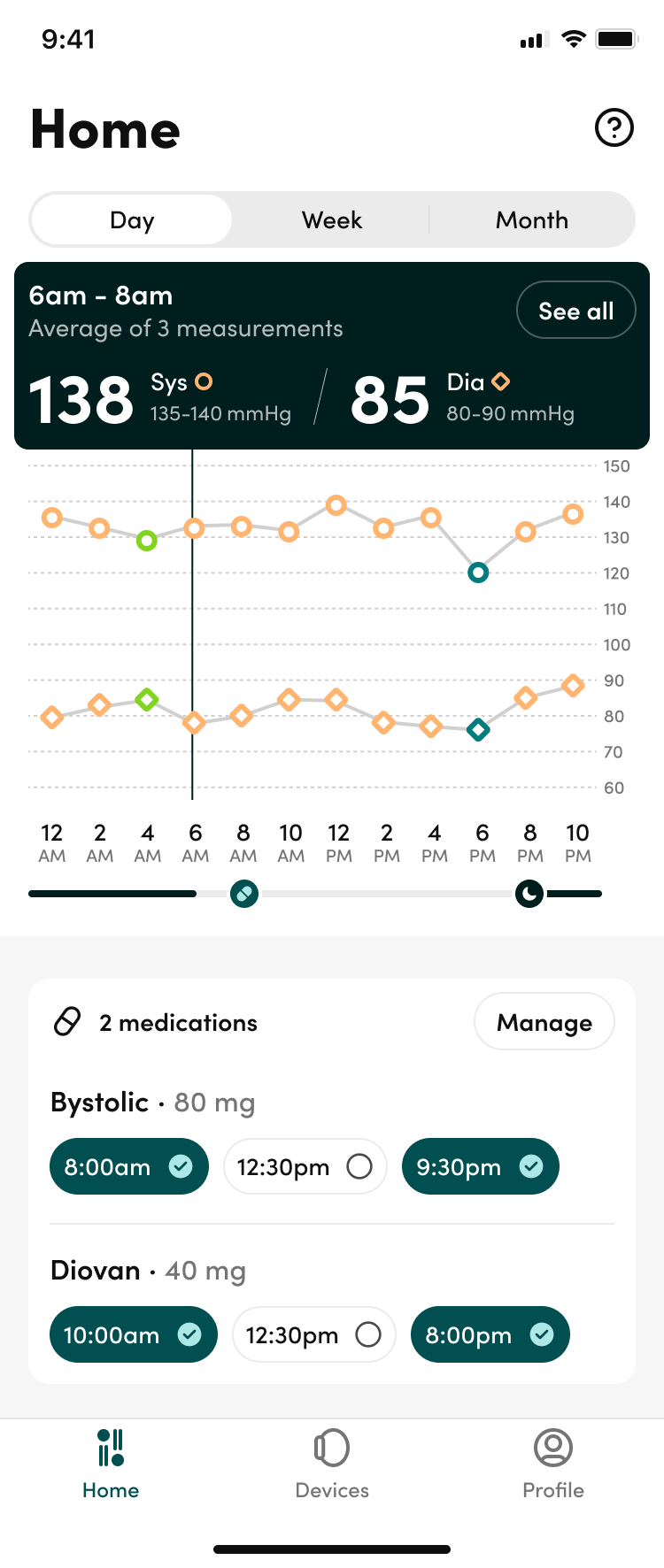This screenshot has width=664, height=1568.
Task: Uncheck the Bystolic 9:30pm dose
Action: [480, 1166]
